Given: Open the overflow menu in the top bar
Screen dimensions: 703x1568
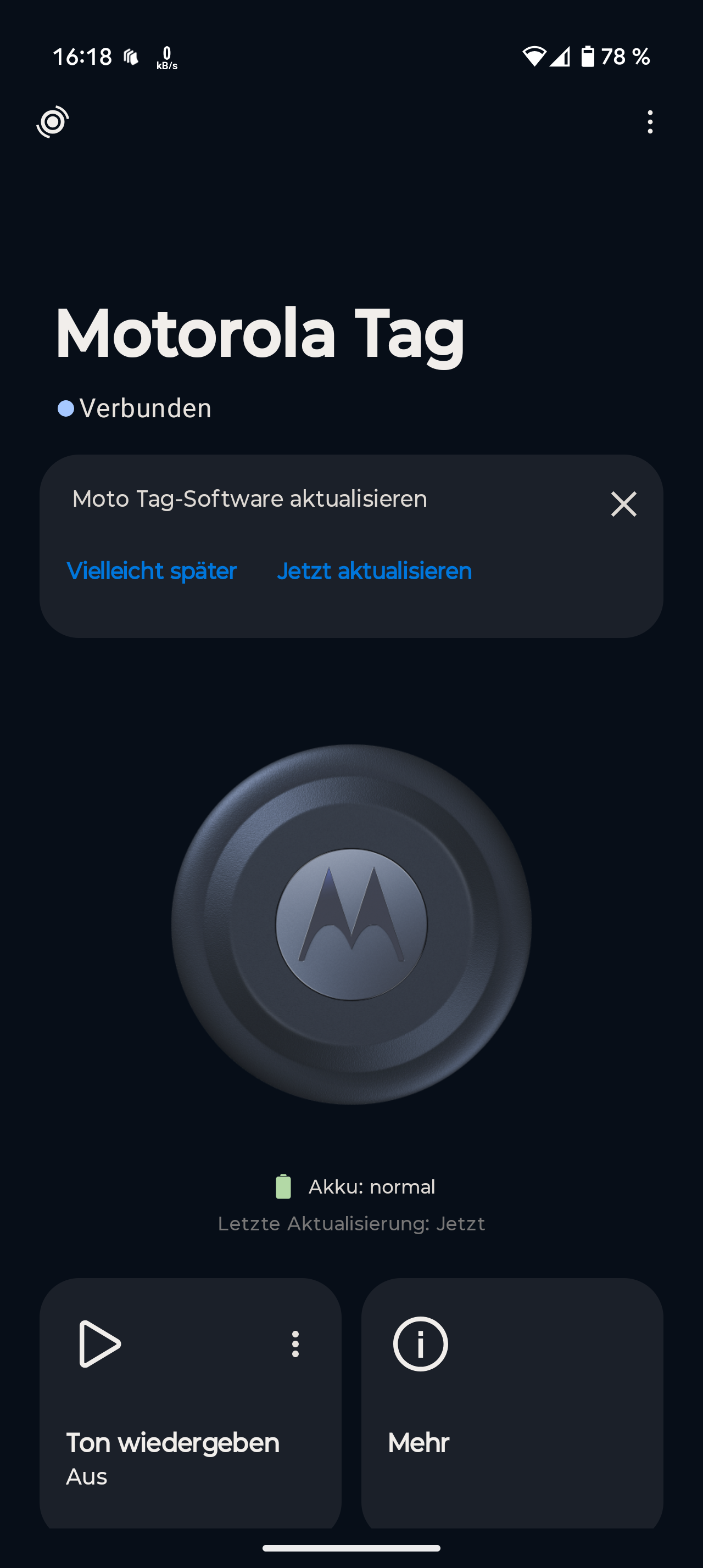Looking at the screenshot, I should pos(650,122).
